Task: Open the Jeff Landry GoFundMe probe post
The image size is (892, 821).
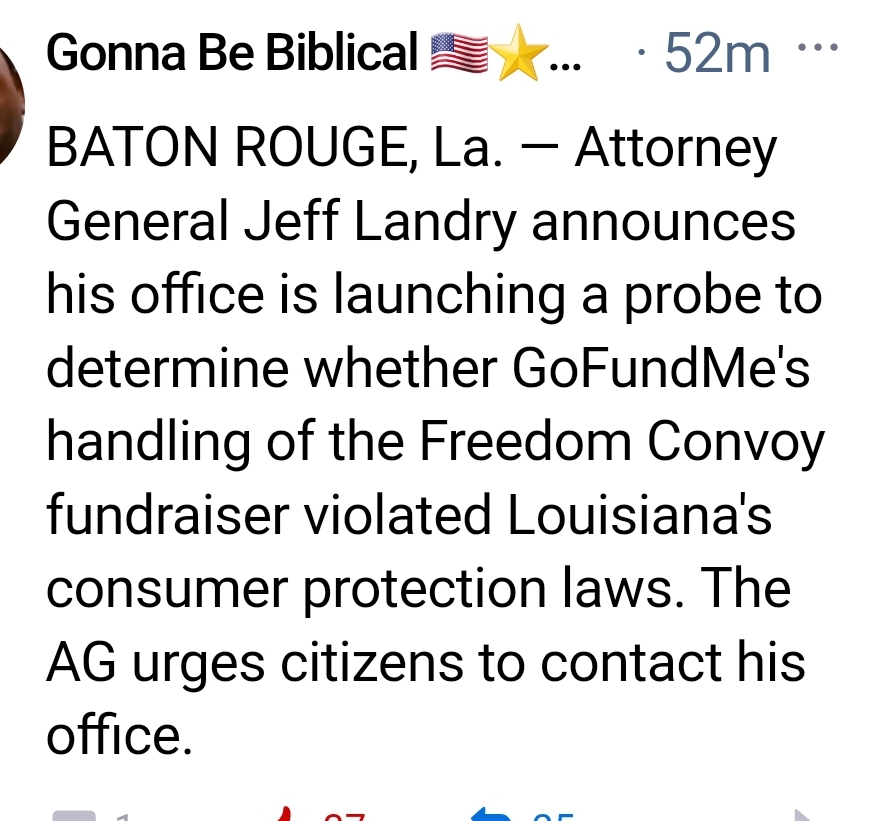Action: click(430, 440)
